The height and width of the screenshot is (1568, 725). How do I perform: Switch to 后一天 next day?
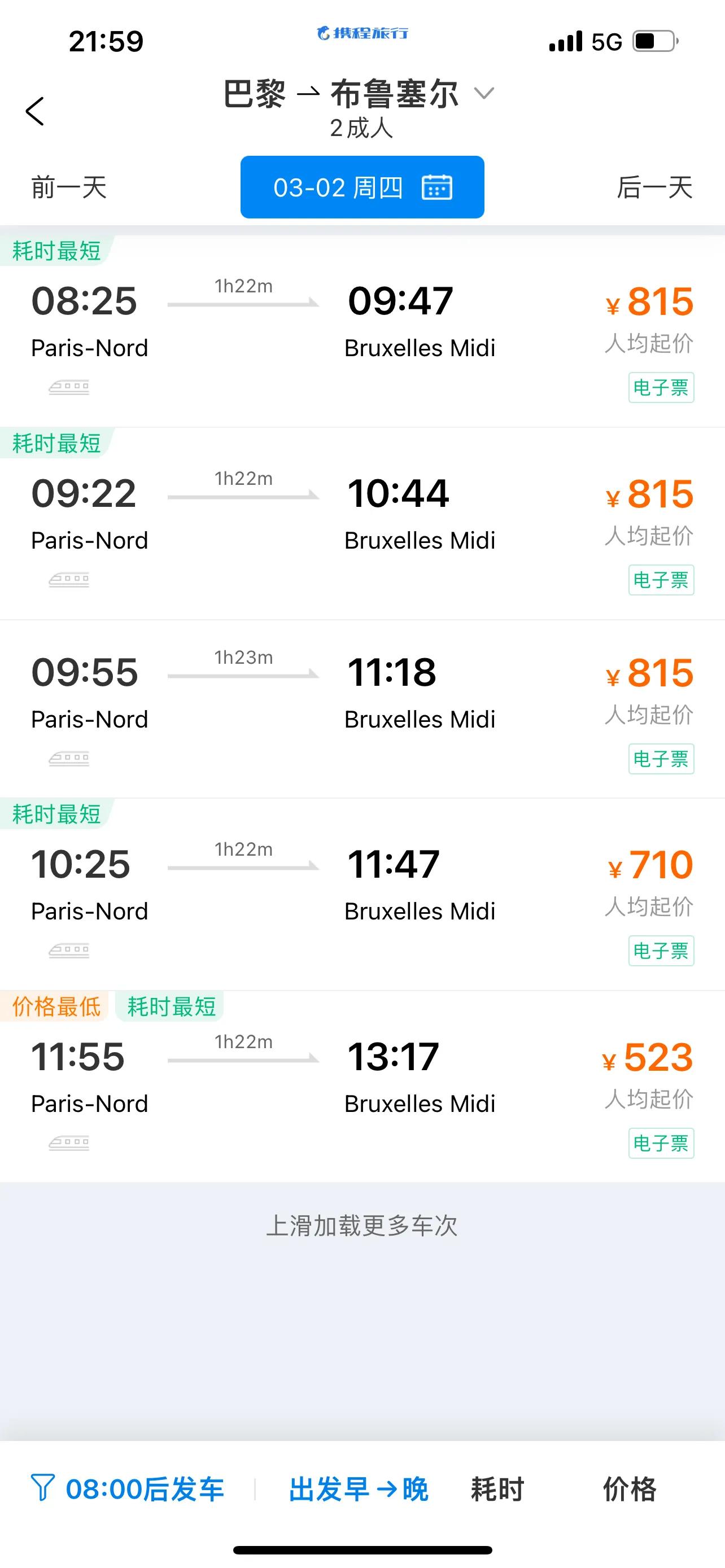pos(654,187)
